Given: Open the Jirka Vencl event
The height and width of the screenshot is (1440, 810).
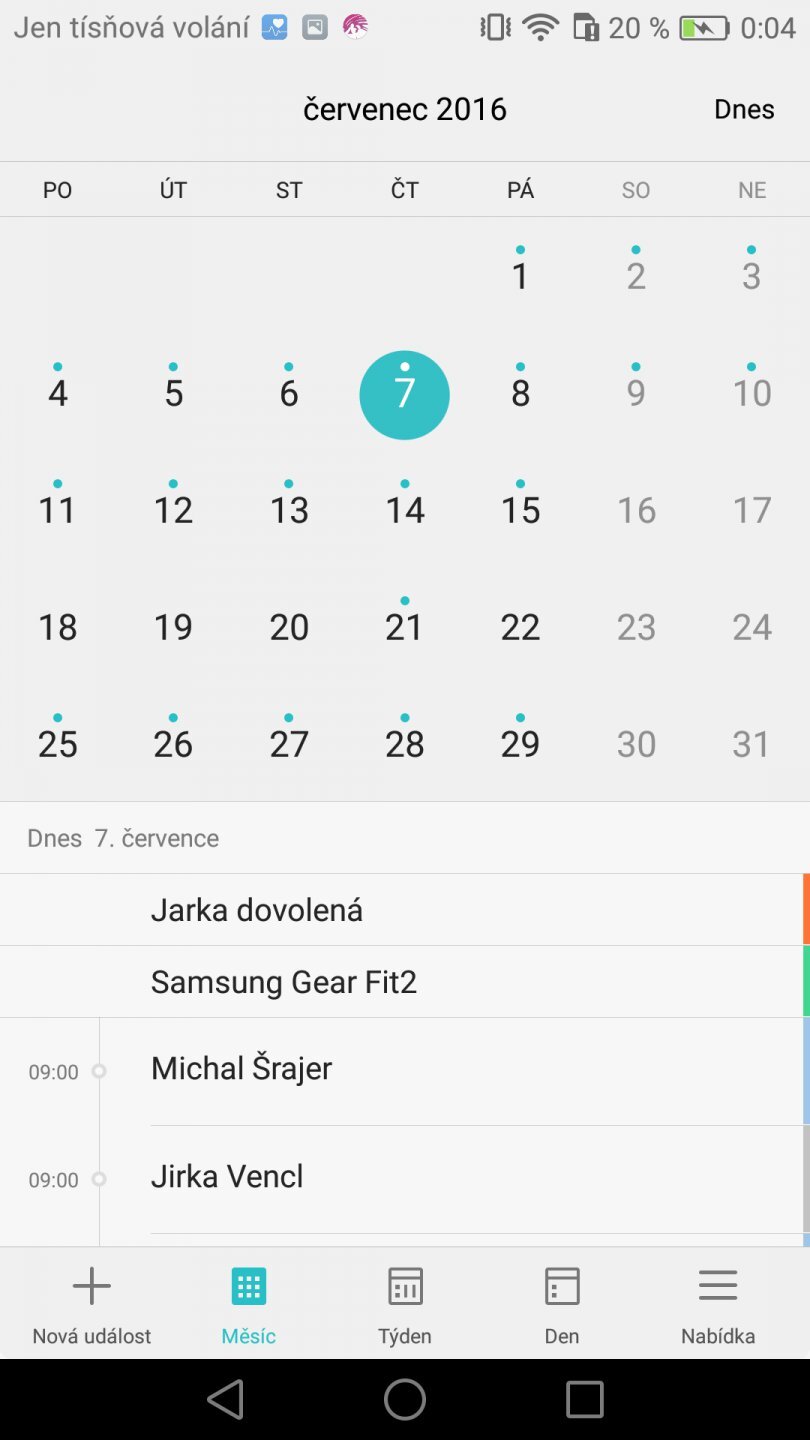Looking at the screenshot, I should 400,1177.
